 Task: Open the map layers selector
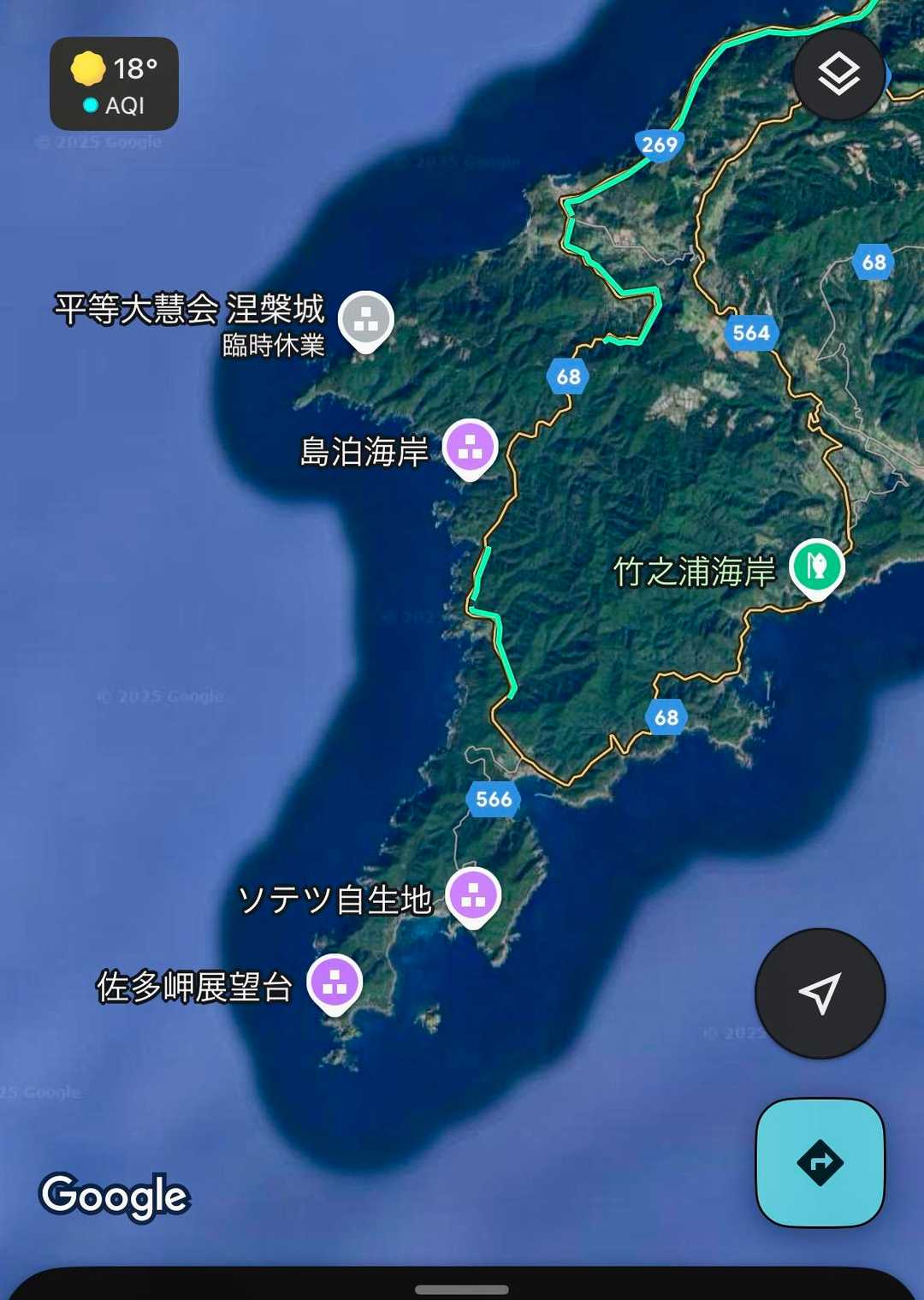tap(838, 74)
